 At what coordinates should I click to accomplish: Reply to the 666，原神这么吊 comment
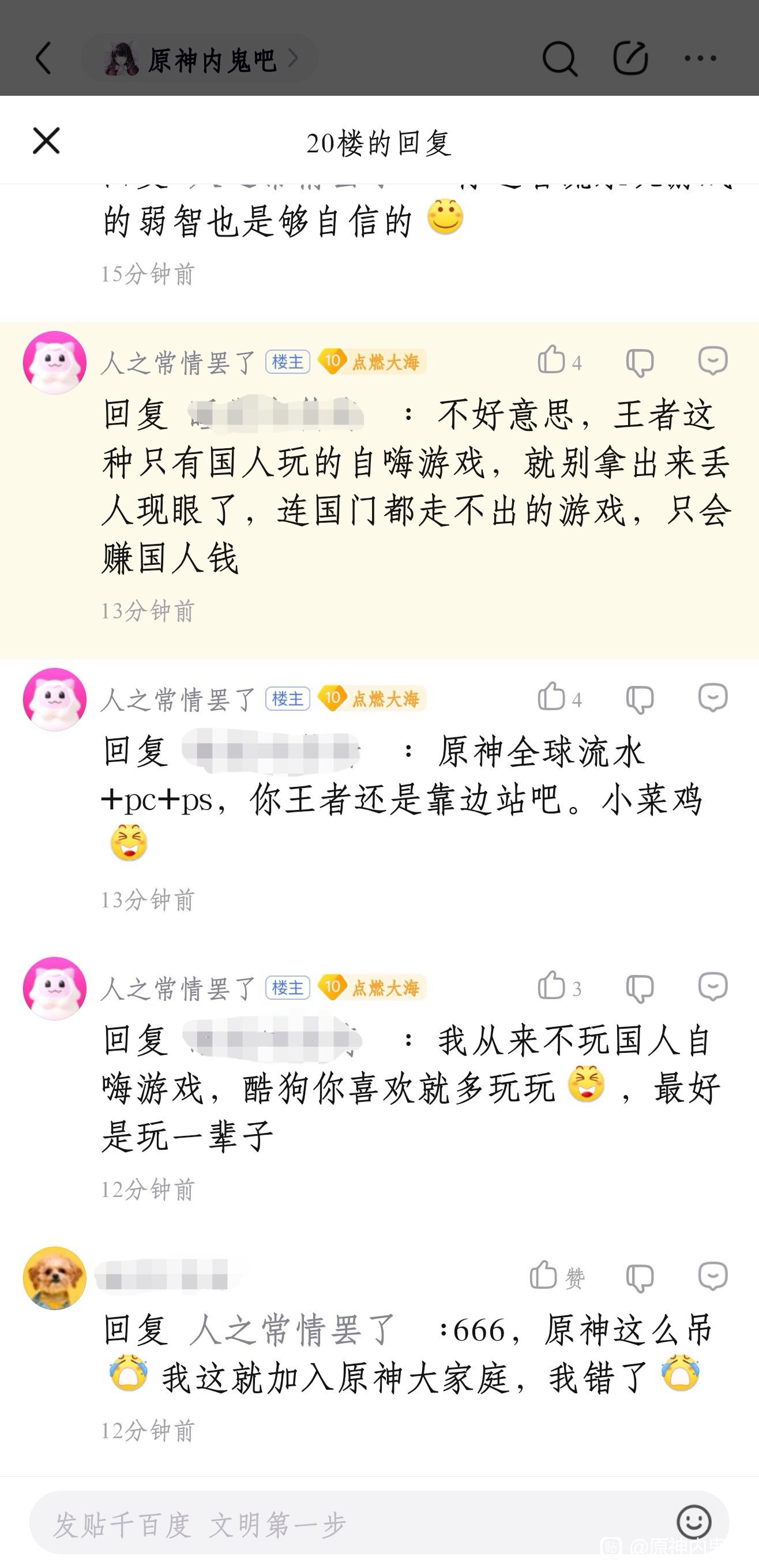[712, 1276]
